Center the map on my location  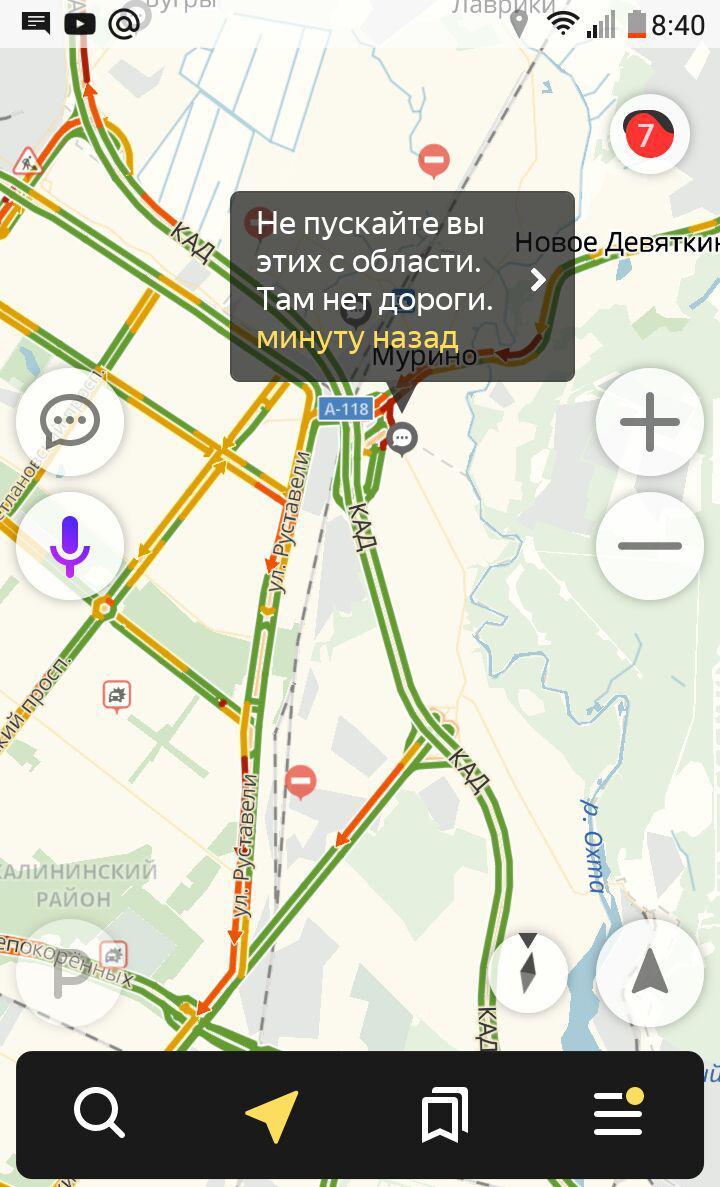[650, 971]
